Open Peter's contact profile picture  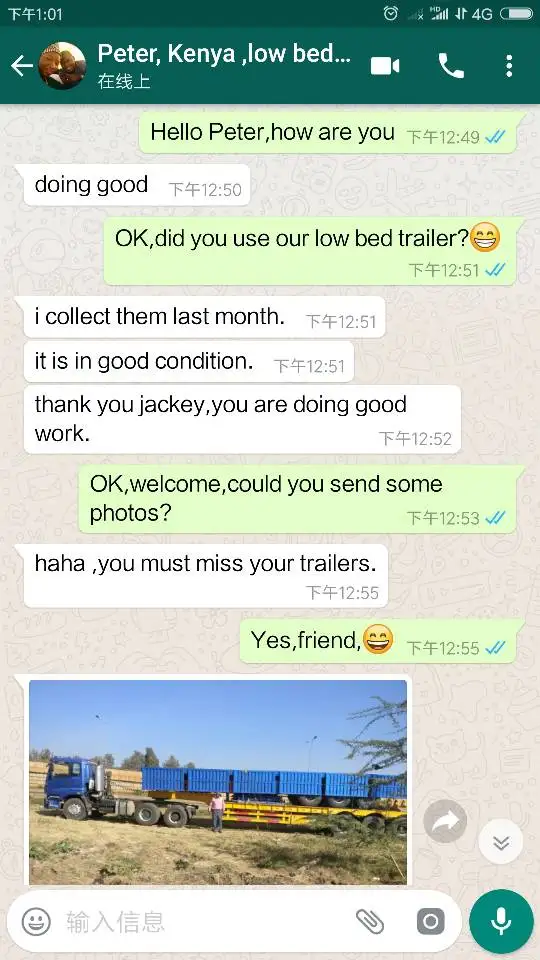click(x=62, y=66)
